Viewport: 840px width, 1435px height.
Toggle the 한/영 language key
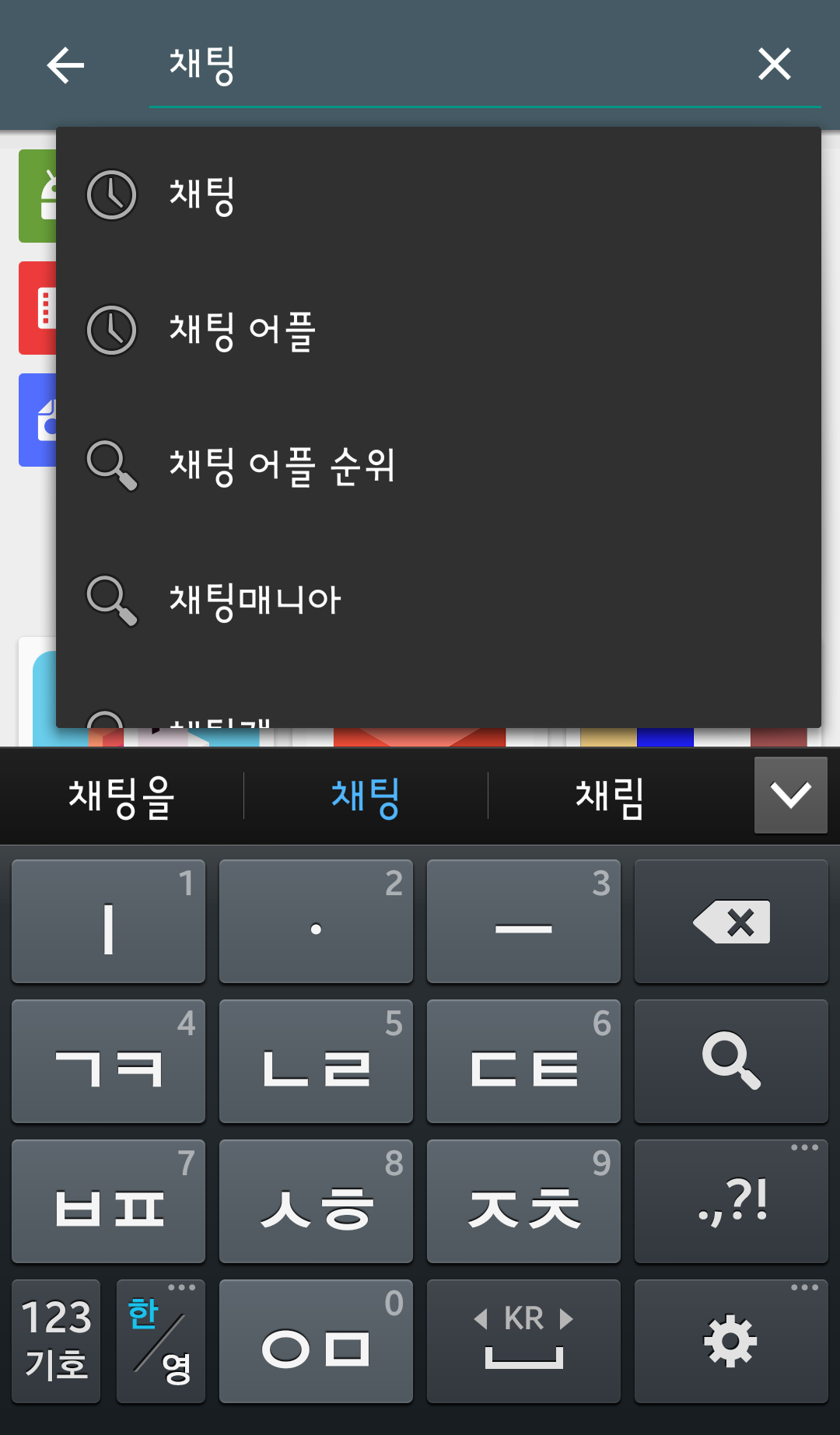coord(161,1342)
